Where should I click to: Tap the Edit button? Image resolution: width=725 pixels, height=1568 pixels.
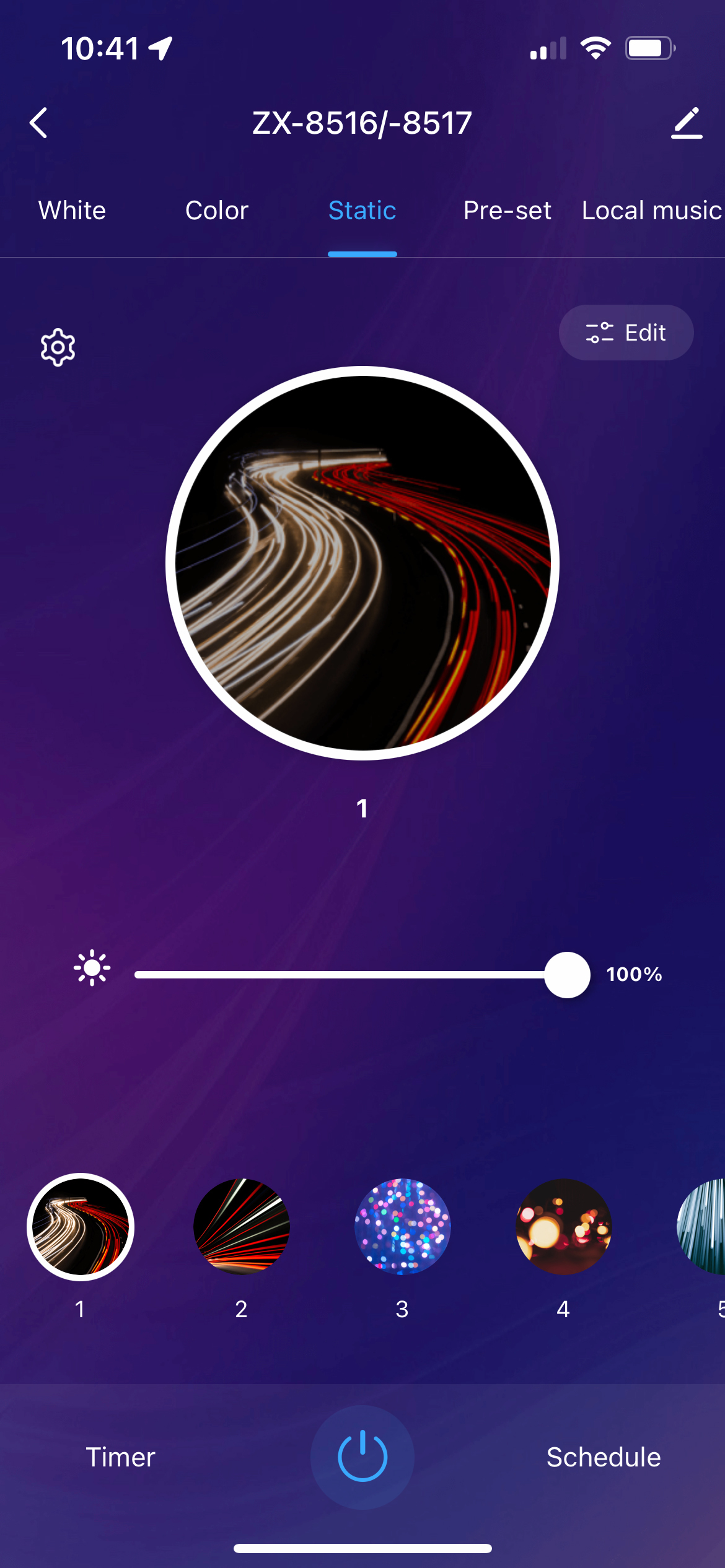(x=626, y=333)
